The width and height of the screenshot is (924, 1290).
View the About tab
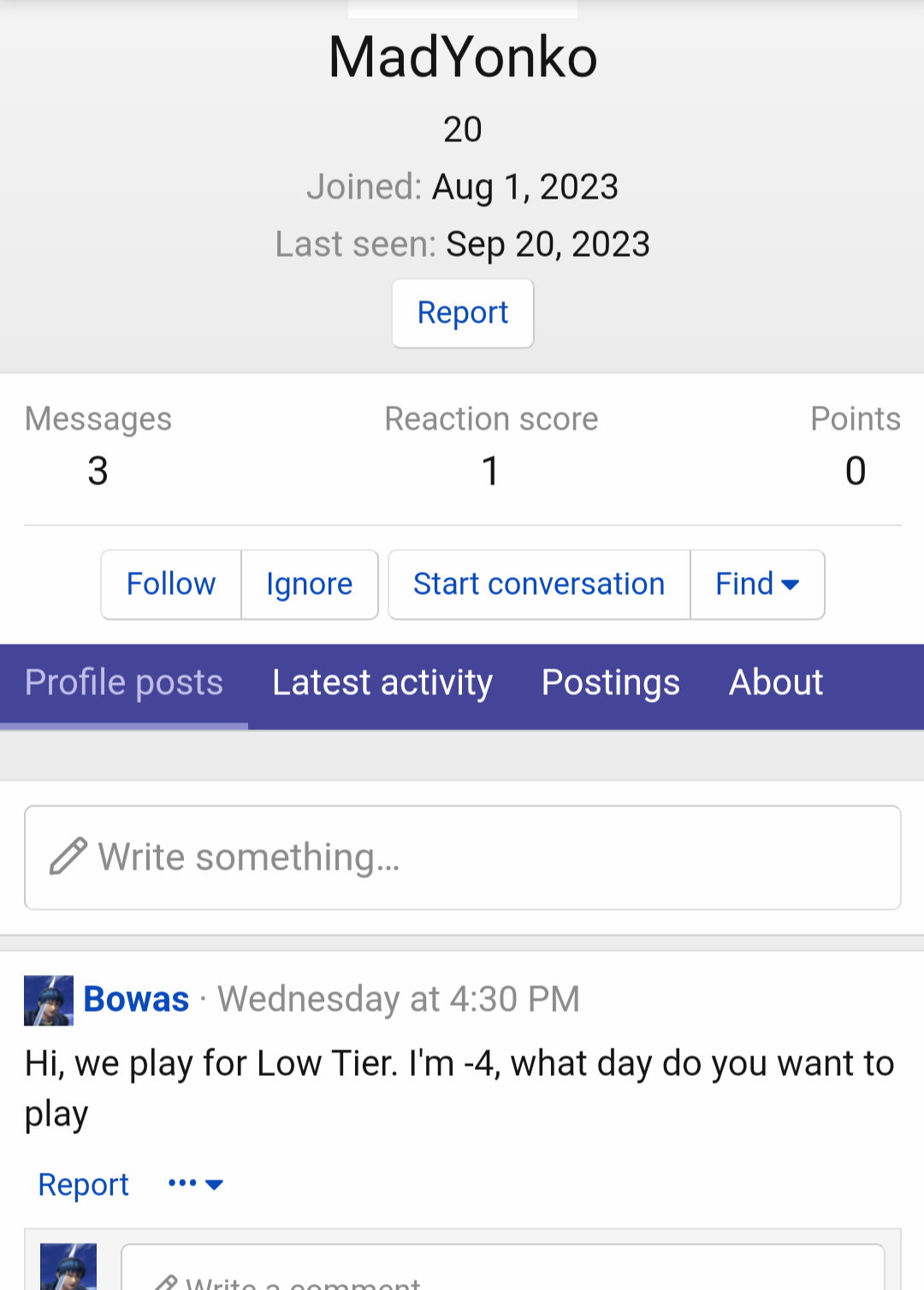click(775, 683)
